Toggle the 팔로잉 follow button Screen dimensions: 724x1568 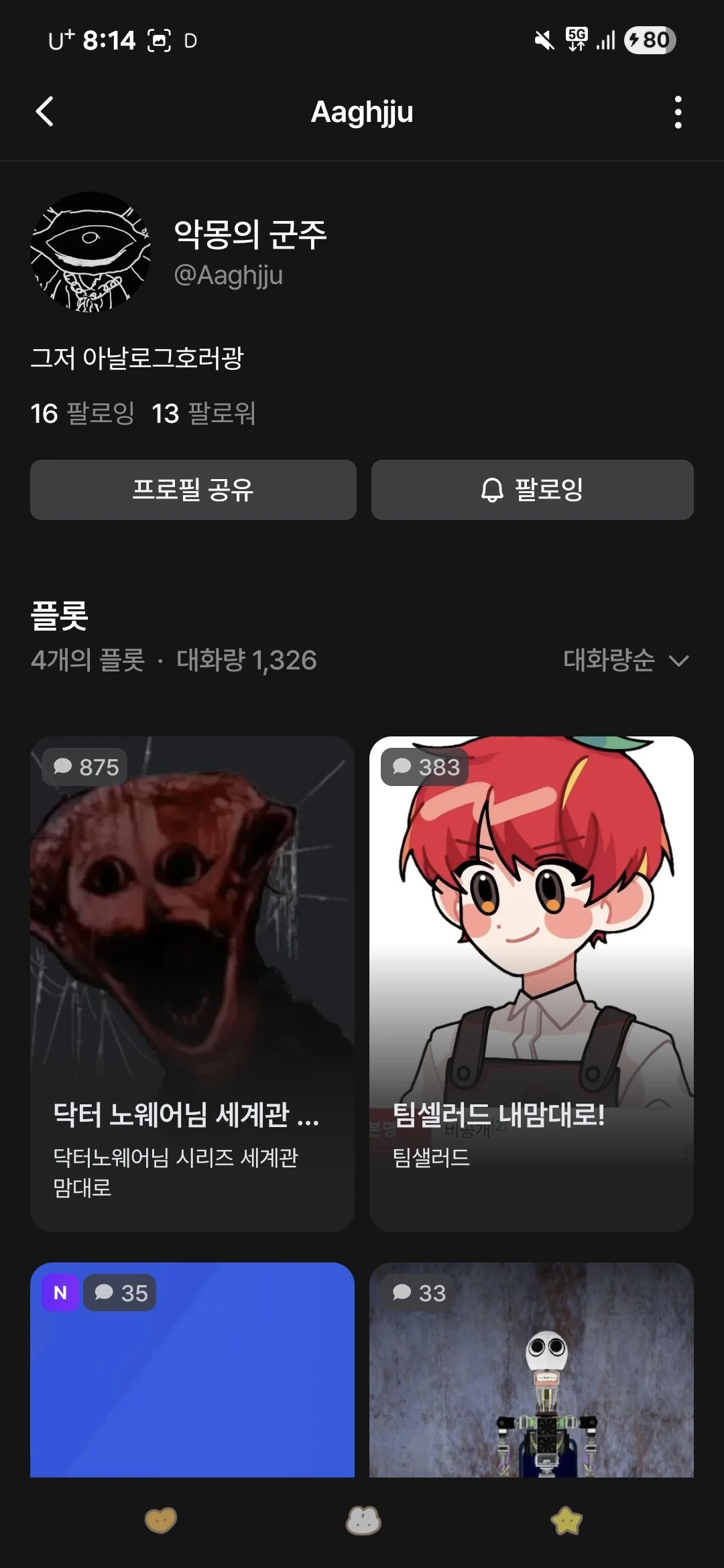pos(532,490)
